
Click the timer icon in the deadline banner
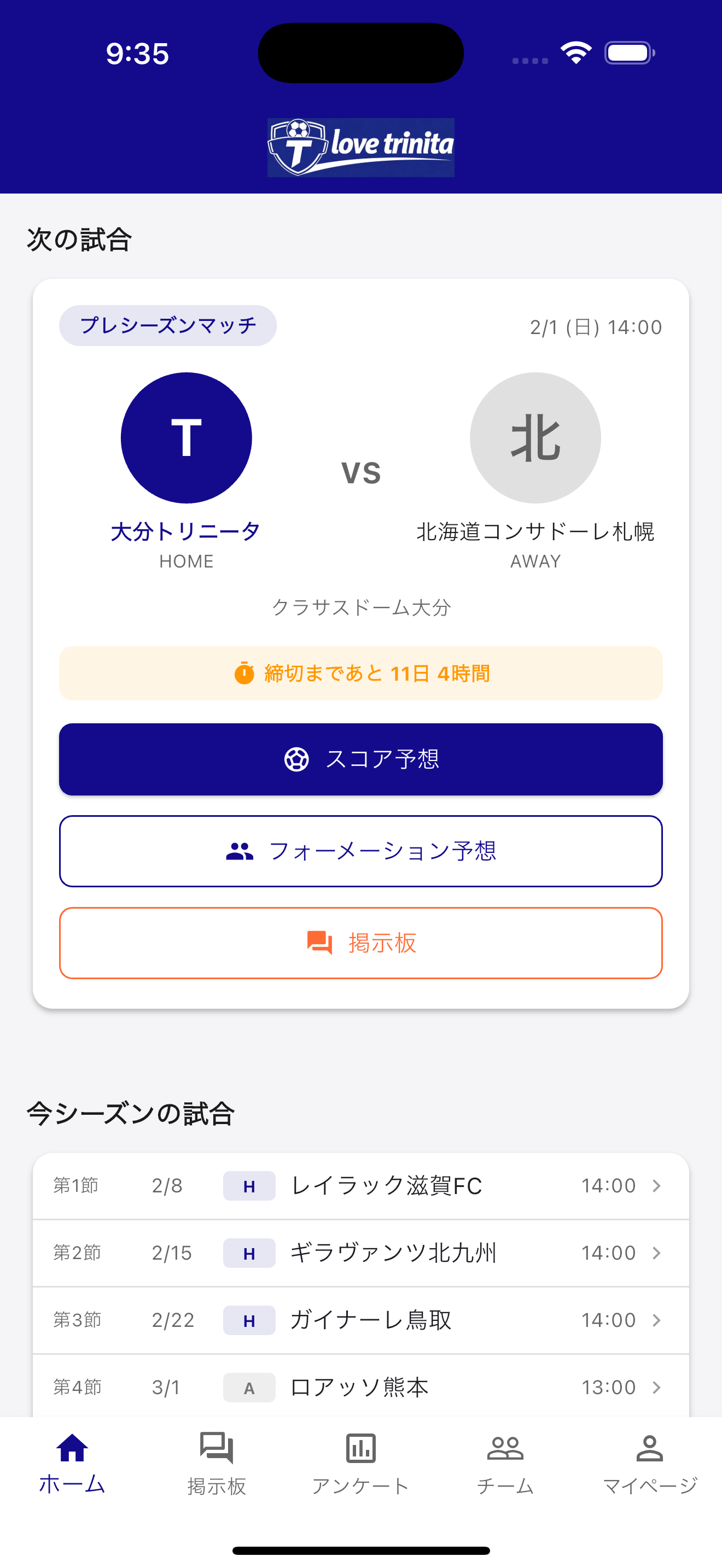[243, 673]
